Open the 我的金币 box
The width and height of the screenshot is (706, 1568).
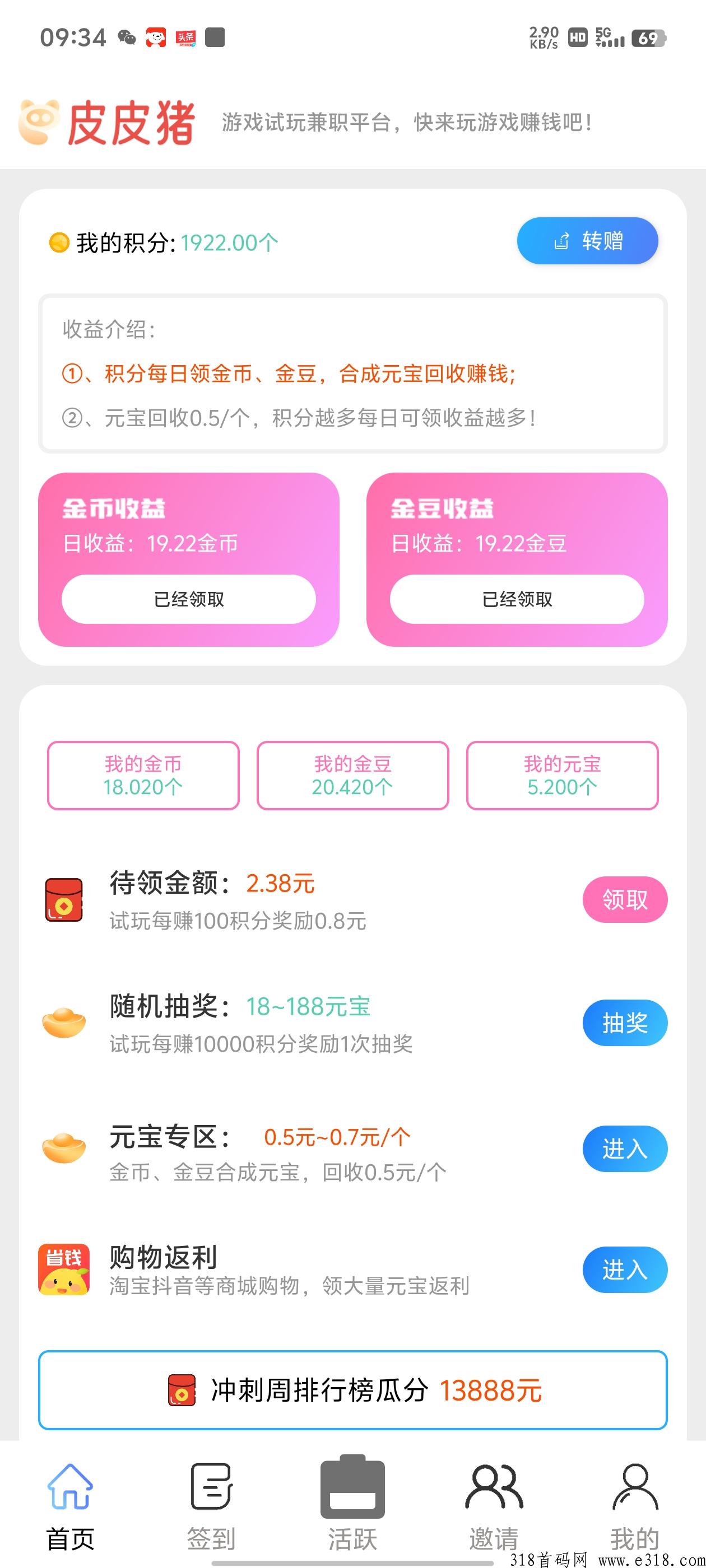click(143, 776)
